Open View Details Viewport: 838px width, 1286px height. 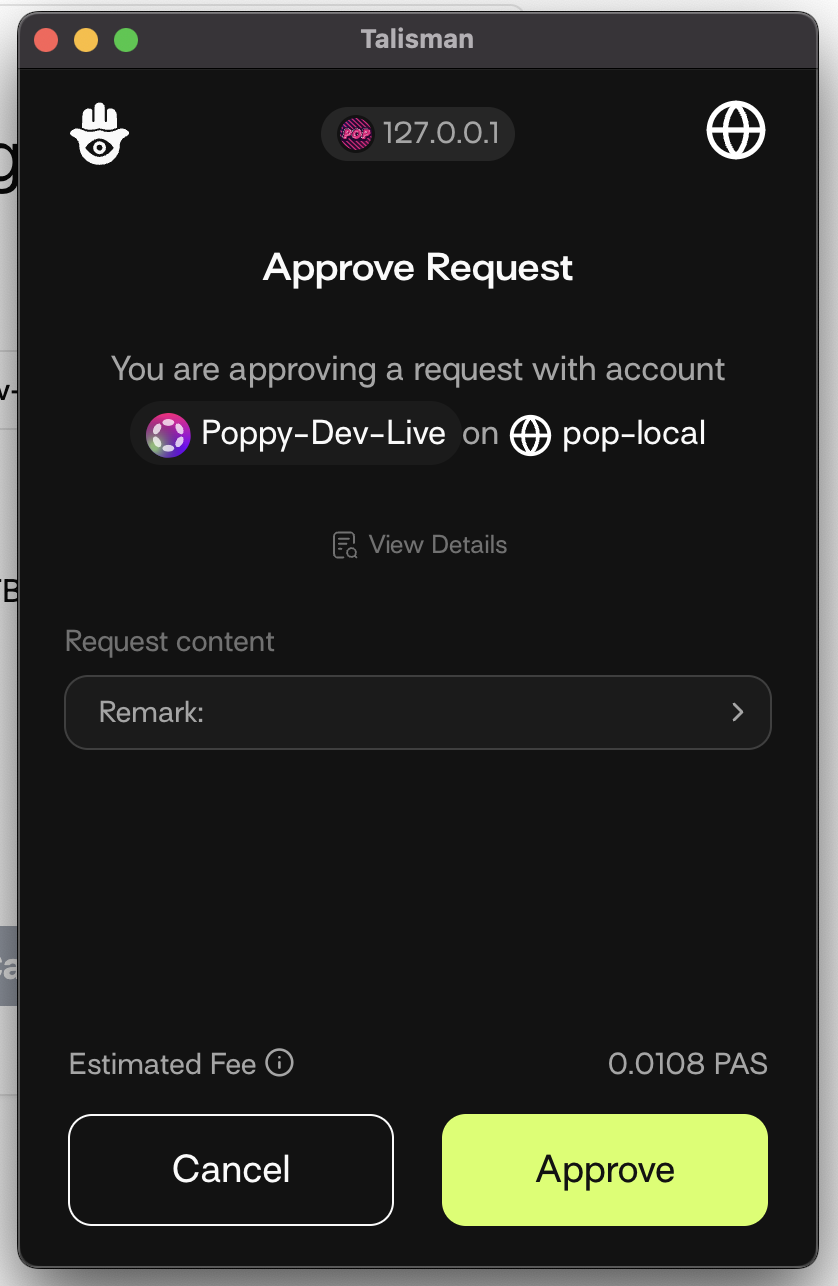click(419, 545)
